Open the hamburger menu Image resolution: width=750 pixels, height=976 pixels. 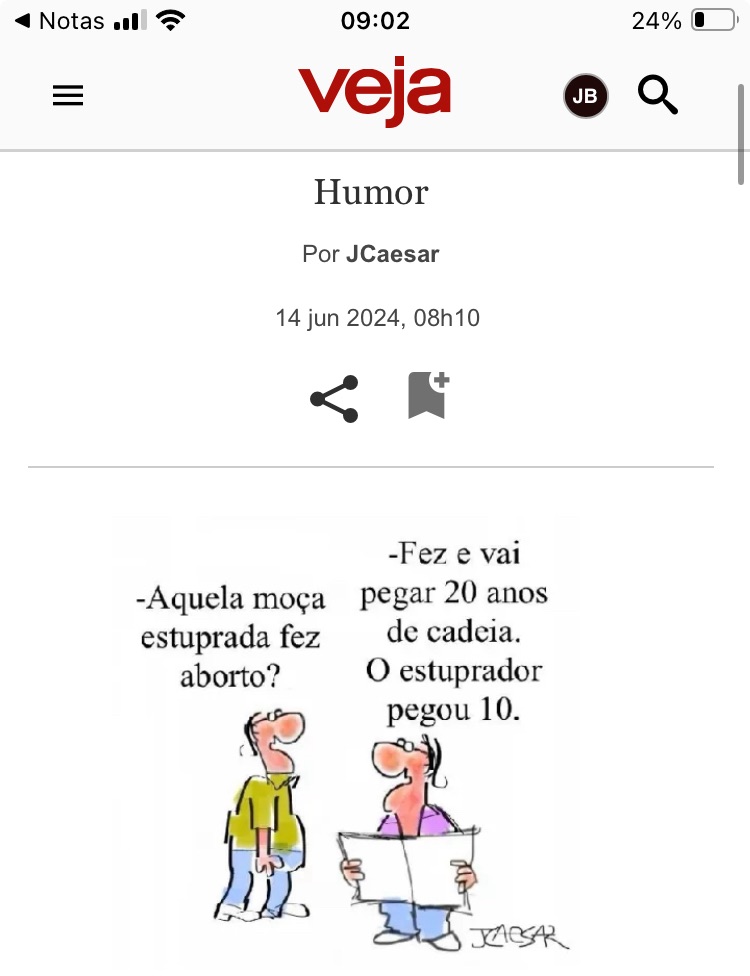click(x=68, y=96)
